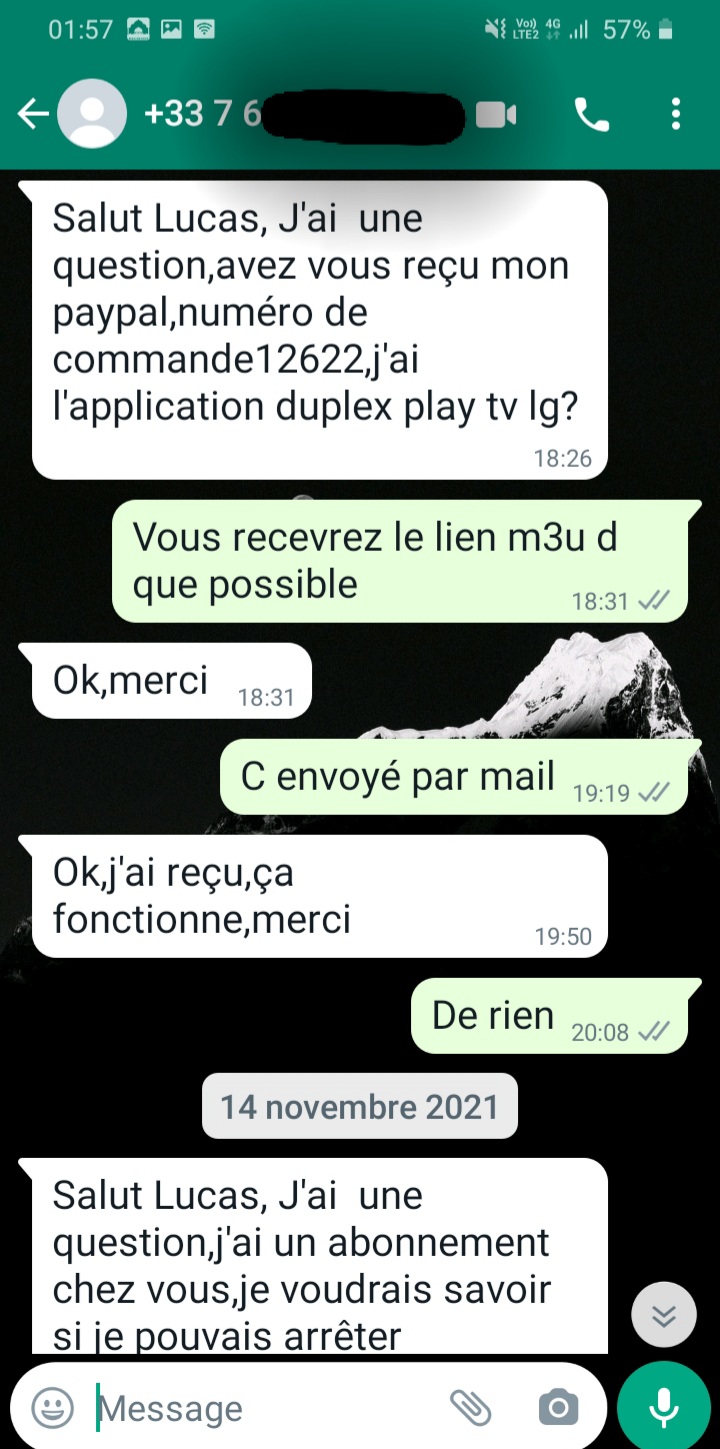The image size is (720, 1449).
Task: Start a video call
Action: pyautogui.click(x=496, y=115)
